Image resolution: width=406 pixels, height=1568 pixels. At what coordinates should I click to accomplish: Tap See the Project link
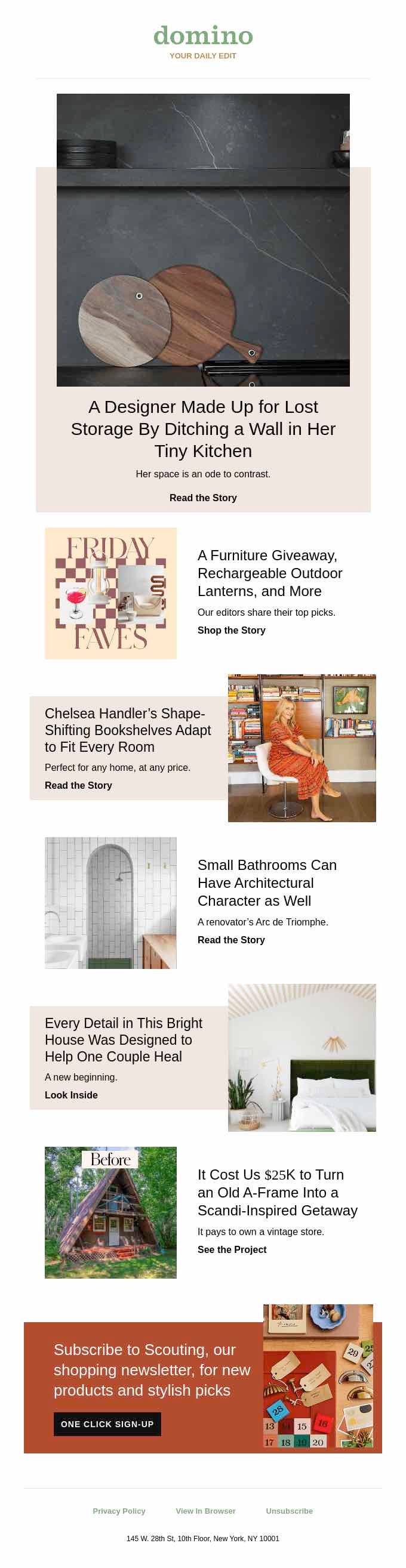pos(232,1249)
